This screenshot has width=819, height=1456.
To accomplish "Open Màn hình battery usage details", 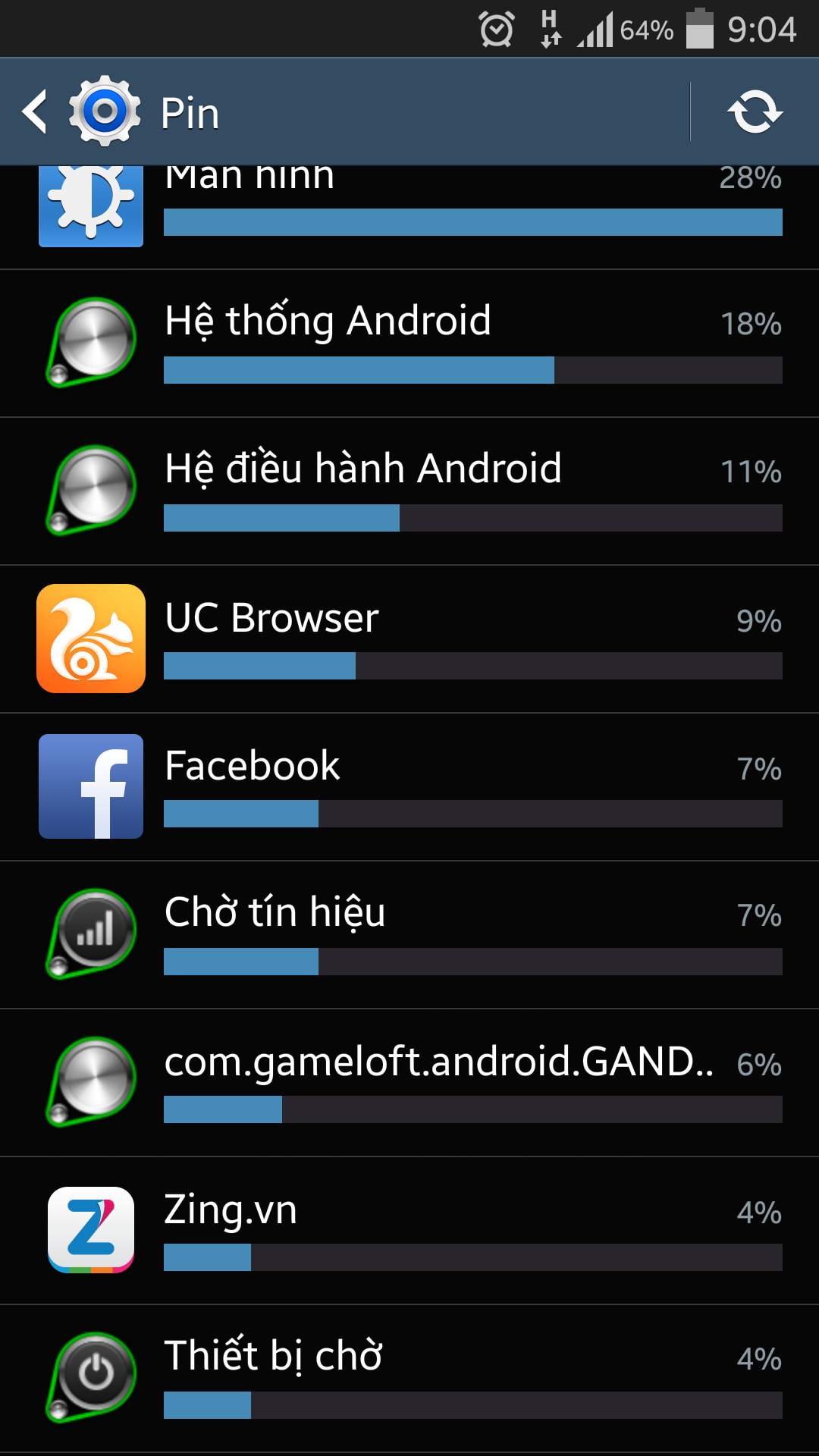I will (x=409, y=217).
